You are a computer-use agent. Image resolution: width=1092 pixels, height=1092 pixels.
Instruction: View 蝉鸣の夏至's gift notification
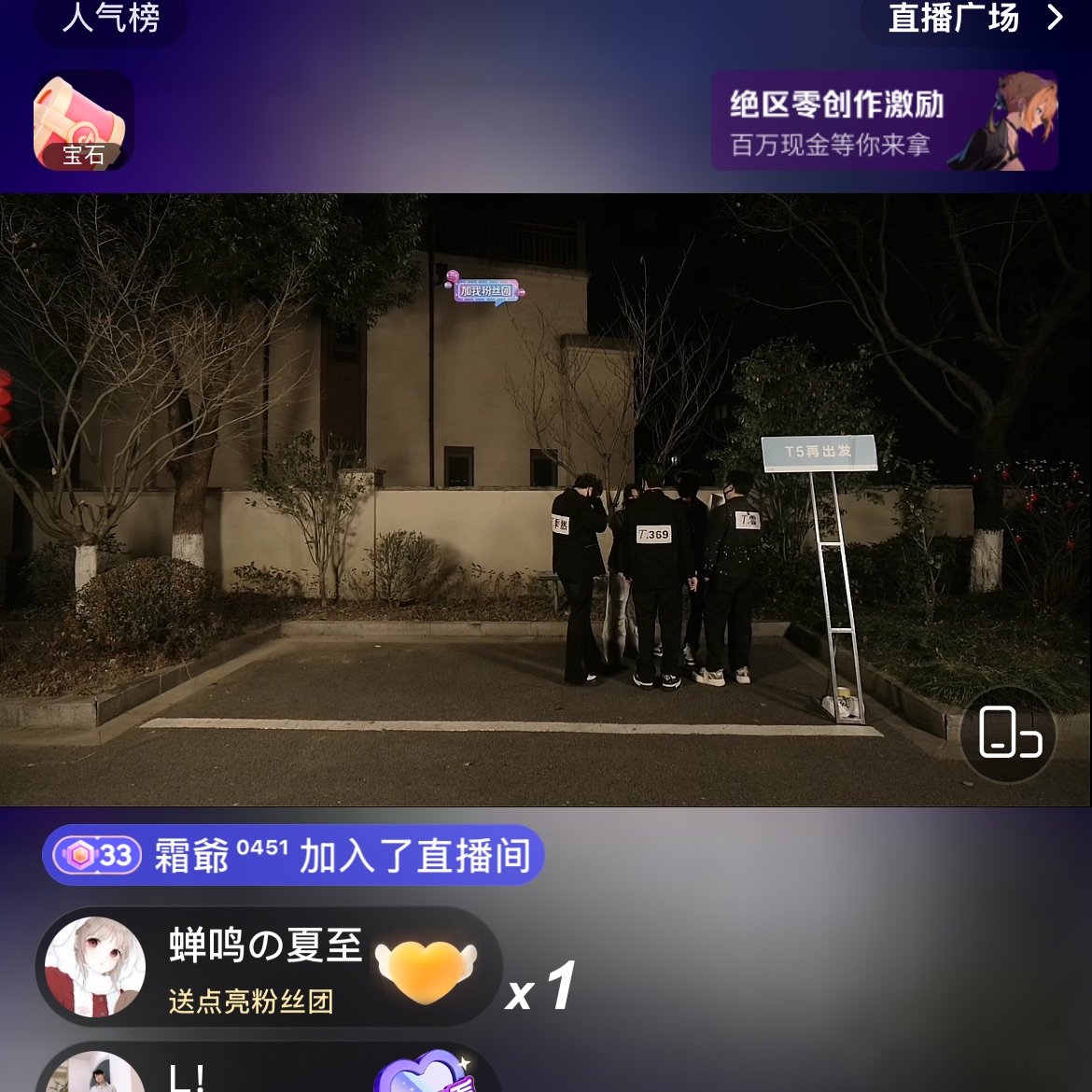269,968
